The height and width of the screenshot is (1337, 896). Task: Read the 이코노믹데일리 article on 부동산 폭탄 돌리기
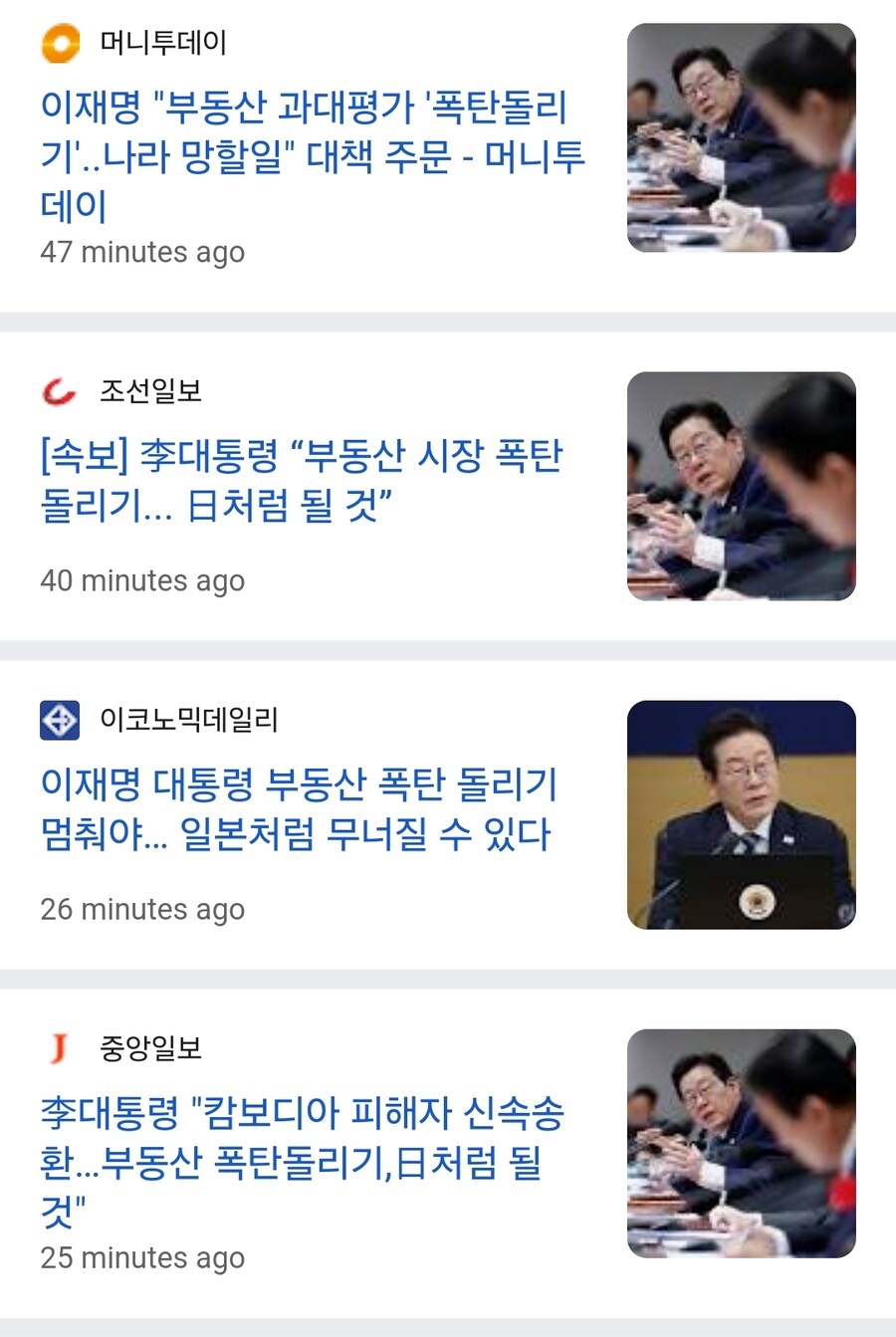click(x=298, y=809)
